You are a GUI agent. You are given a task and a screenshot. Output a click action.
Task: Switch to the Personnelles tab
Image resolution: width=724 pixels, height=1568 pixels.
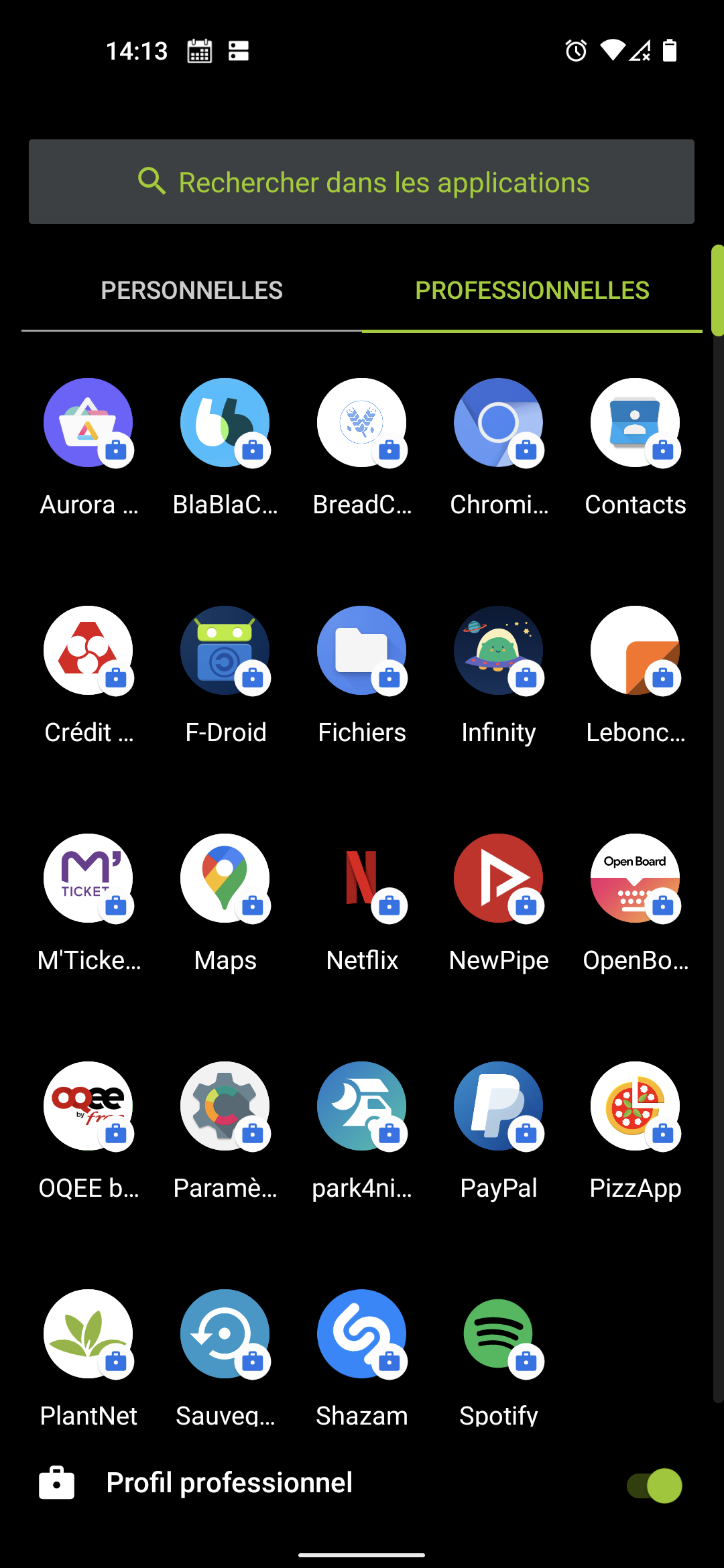click(x=192, y=290)
